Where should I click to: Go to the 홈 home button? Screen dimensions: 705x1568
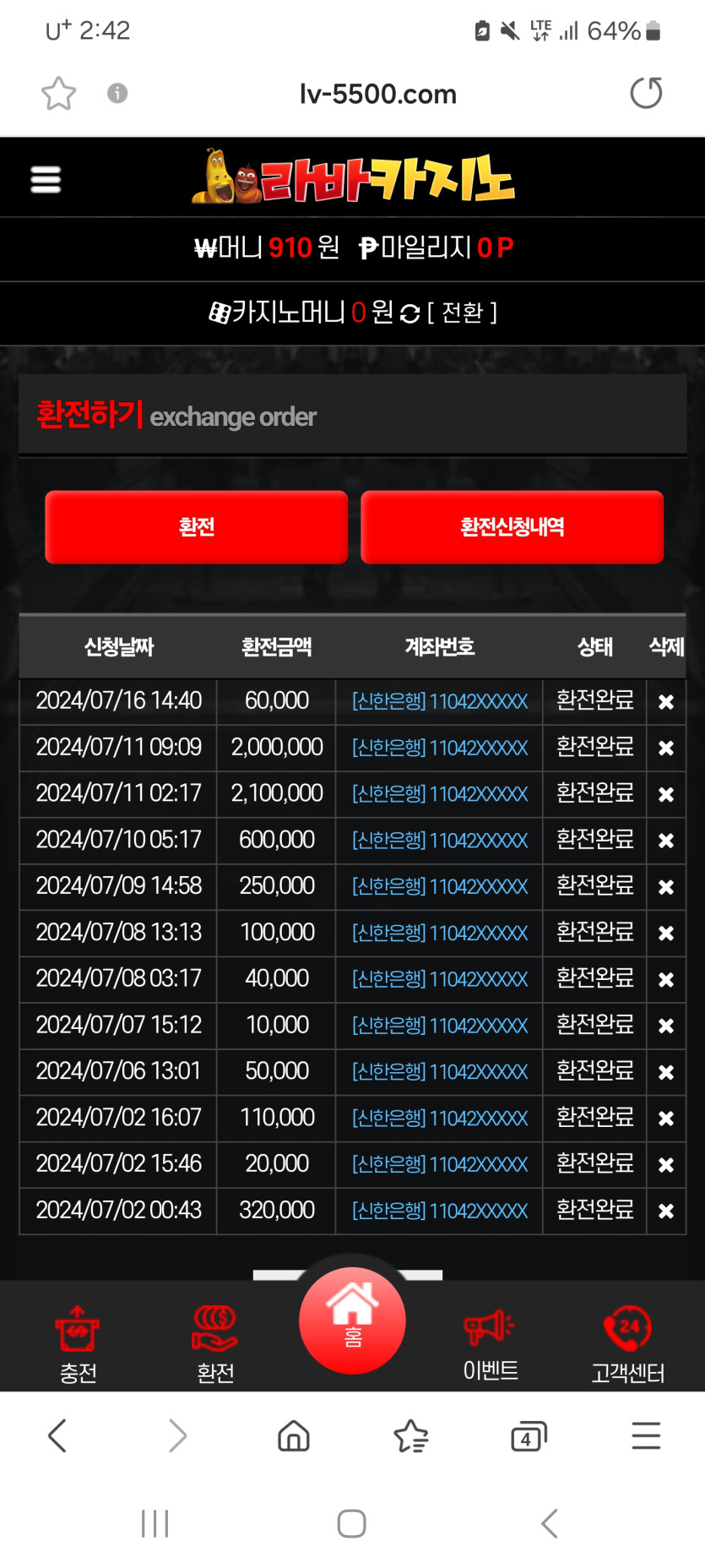point(352,1320)
